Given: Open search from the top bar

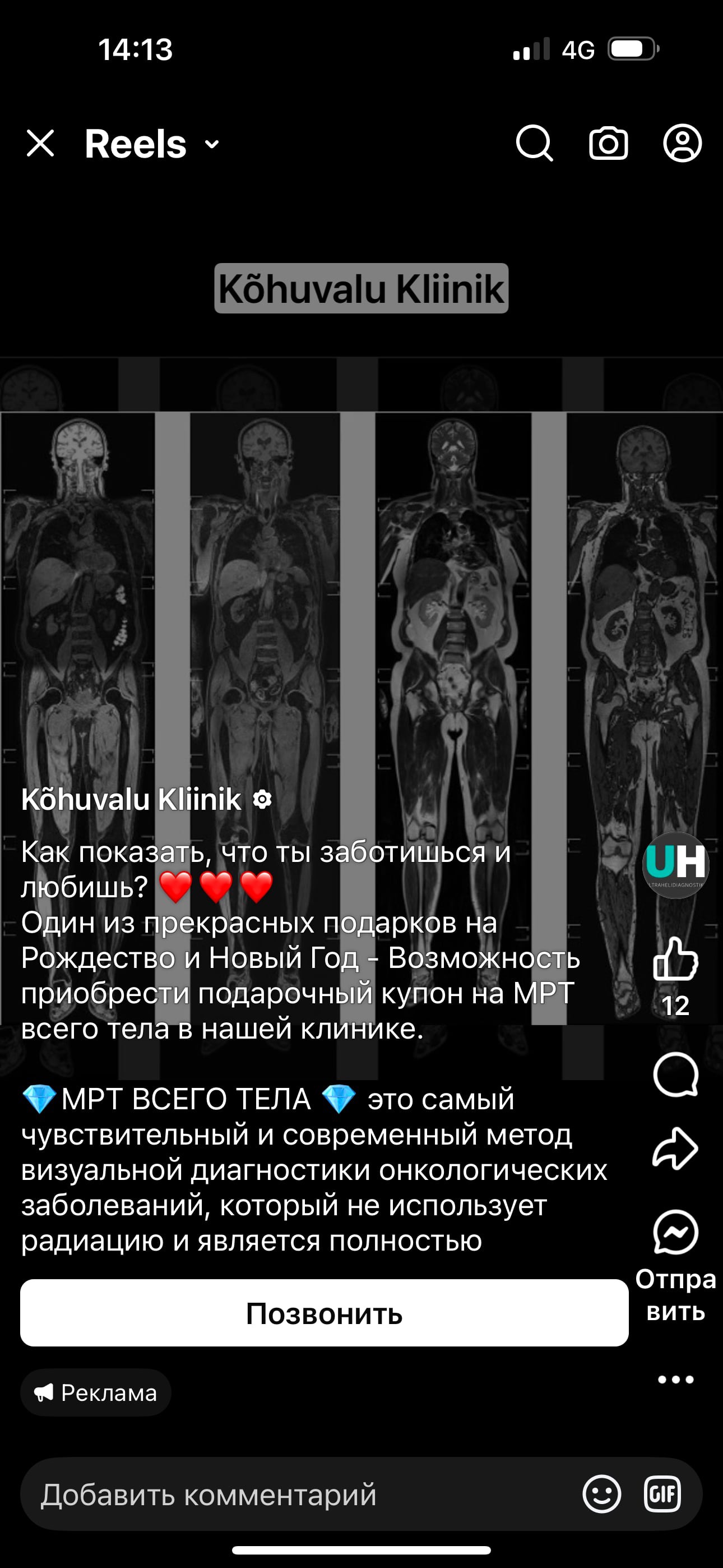Looking at the screenshot, I should pyautogui.click(x=534, y=144).
